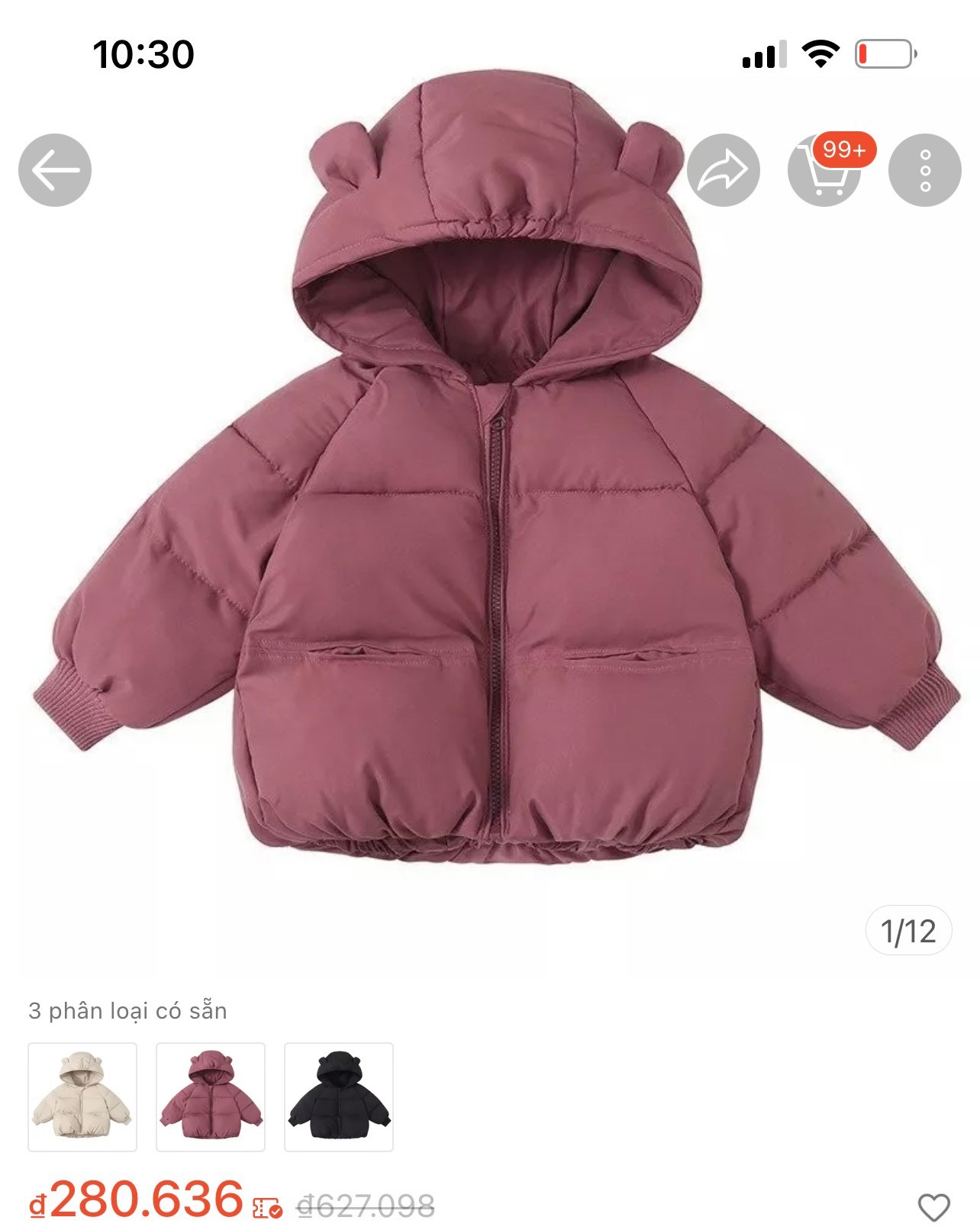The width and height of the screenshot is (980, 1230).
Task: Share this jacket product
Action: (723, 170)
